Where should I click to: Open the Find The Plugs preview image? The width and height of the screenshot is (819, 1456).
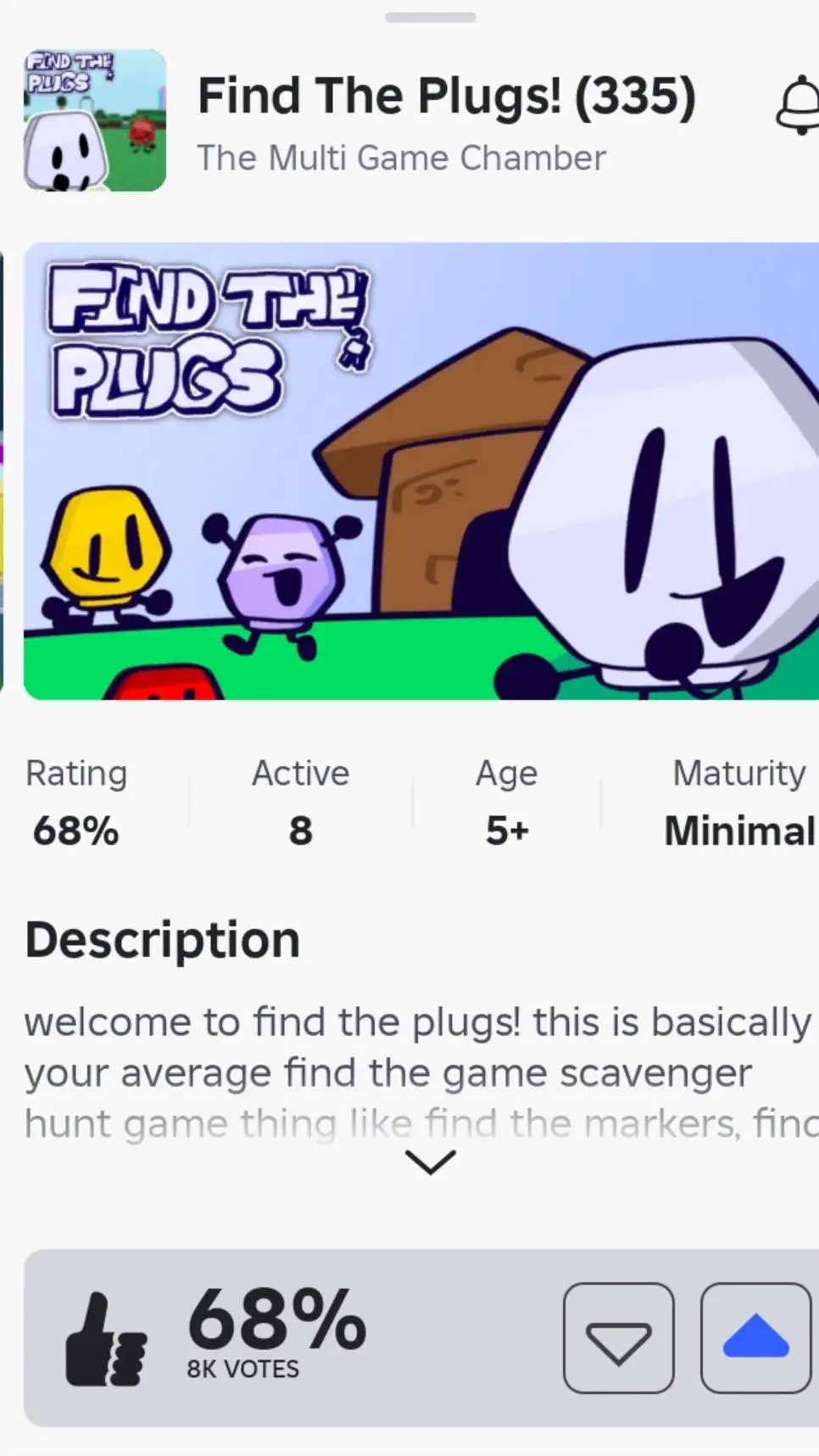click(421, 470)
